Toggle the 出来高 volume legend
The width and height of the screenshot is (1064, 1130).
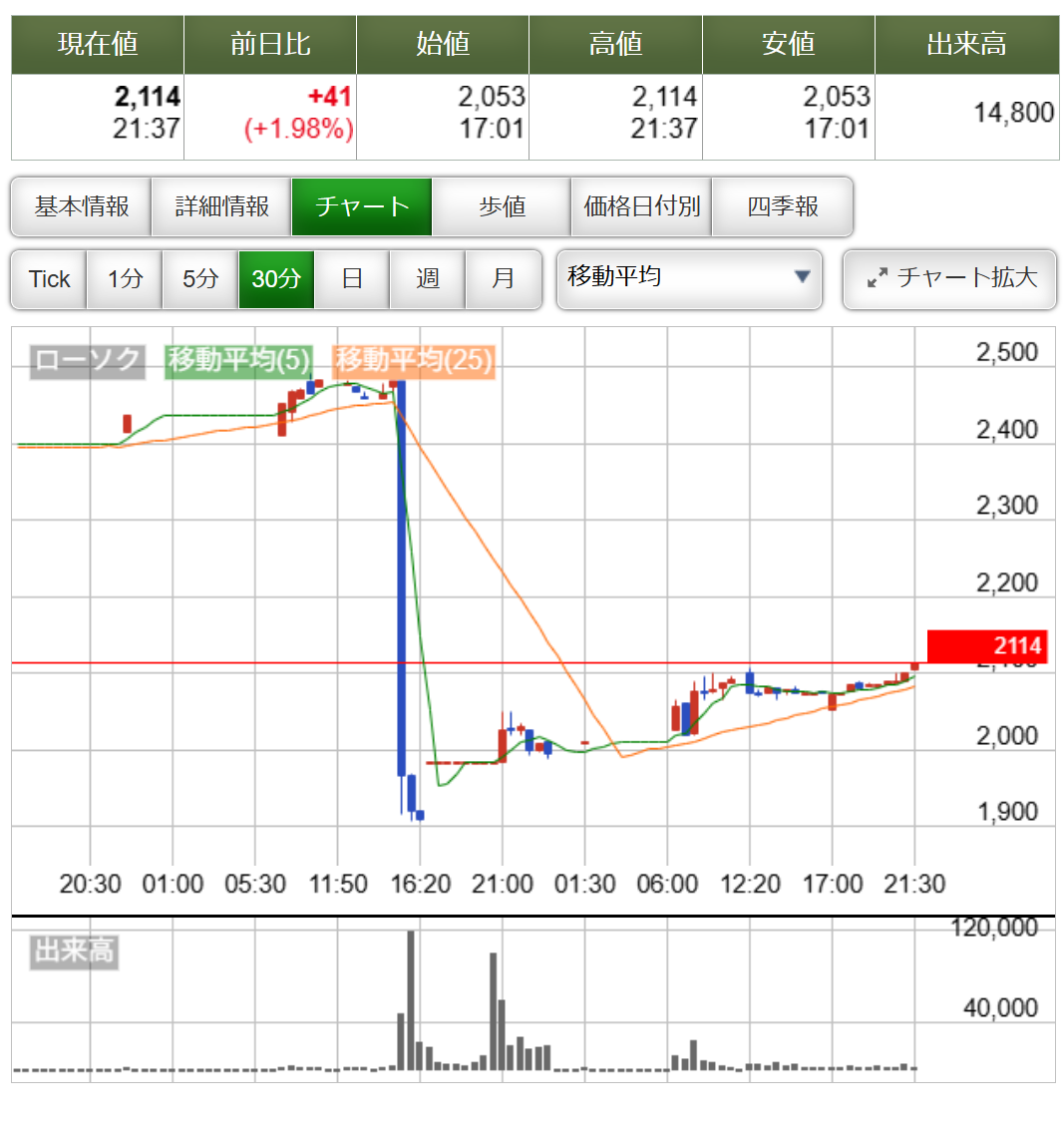pyautogui.click(x=74, y=950)
